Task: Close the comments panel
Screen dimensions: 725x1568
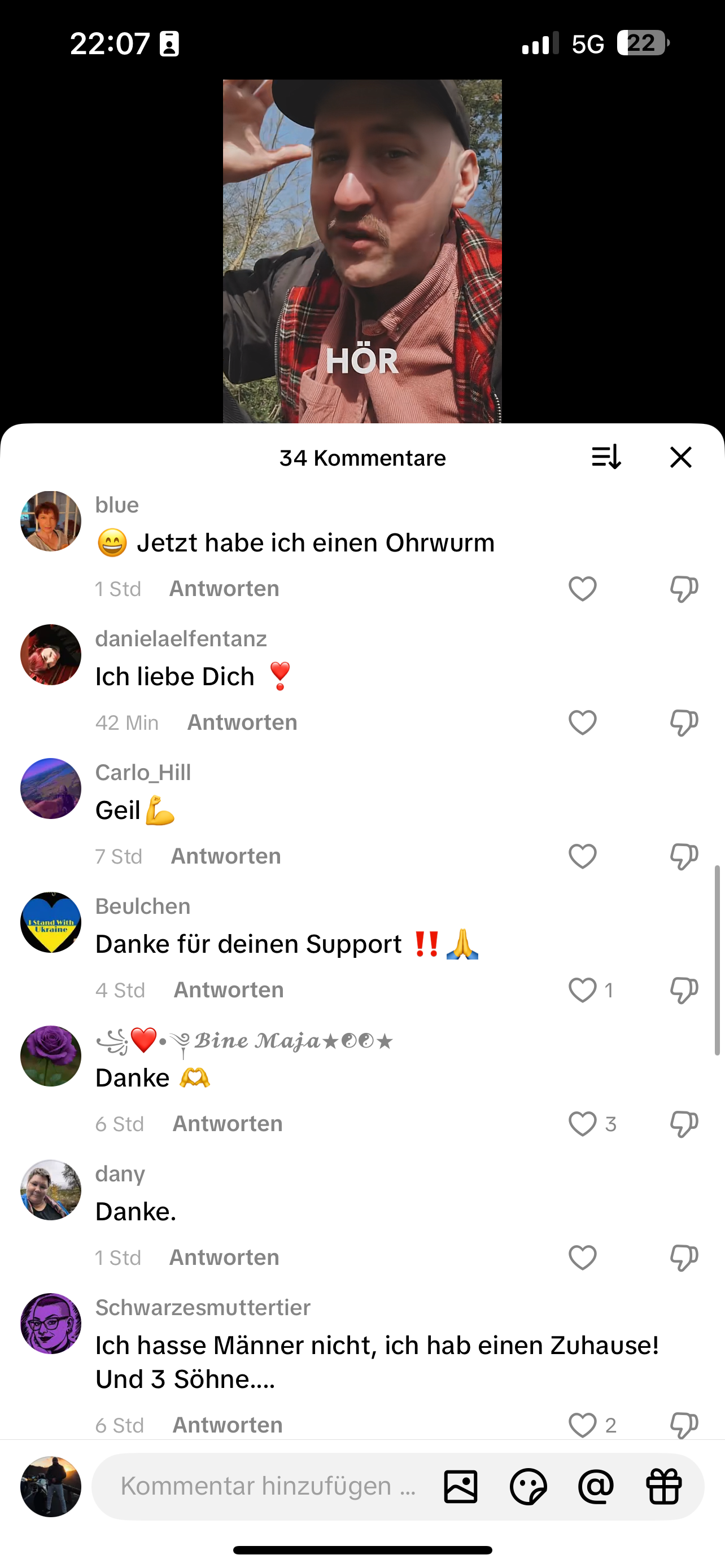Action: click(680, 457)
